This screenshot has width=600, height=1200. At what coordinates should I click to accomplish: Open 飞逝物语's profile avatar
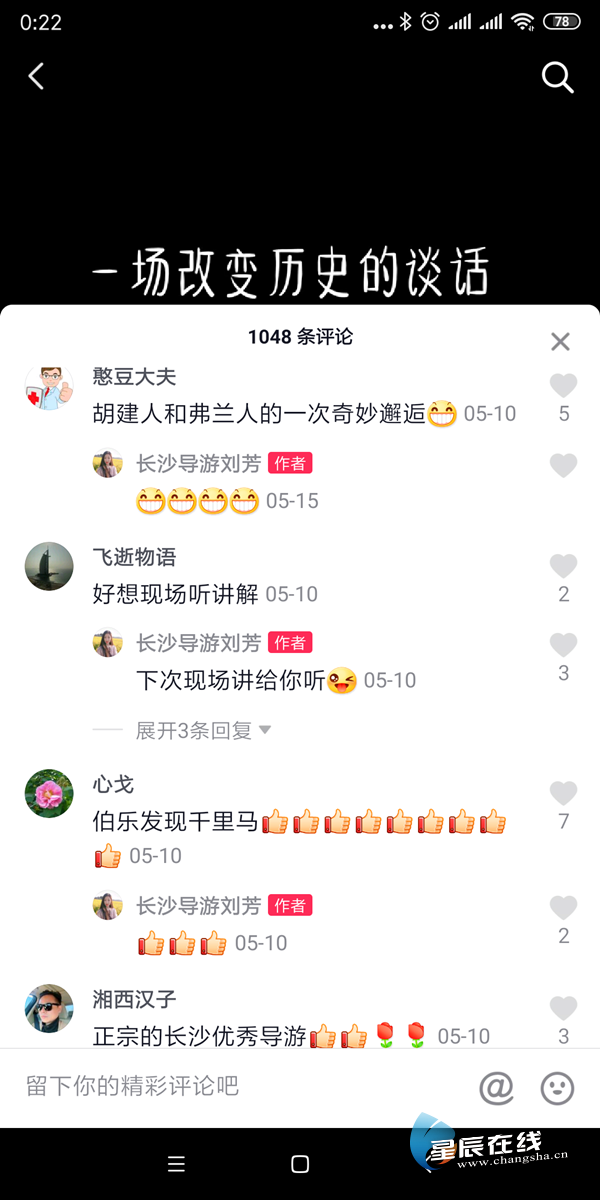(x=49, y=567)
